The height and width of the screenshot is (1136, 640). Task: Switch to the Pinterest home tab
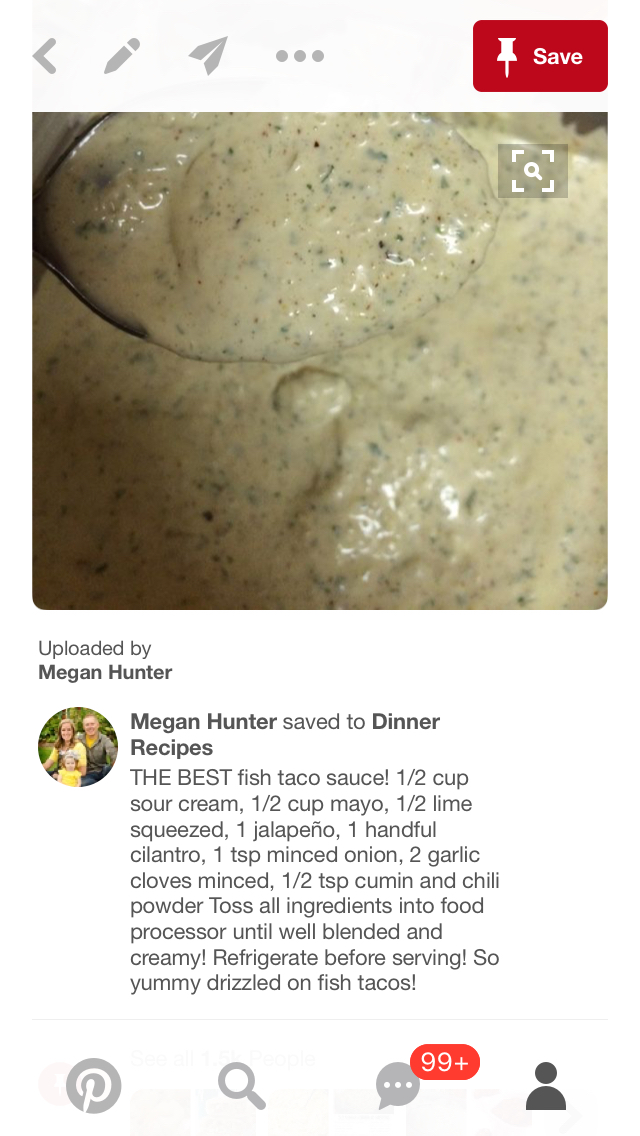[94, 1085]
